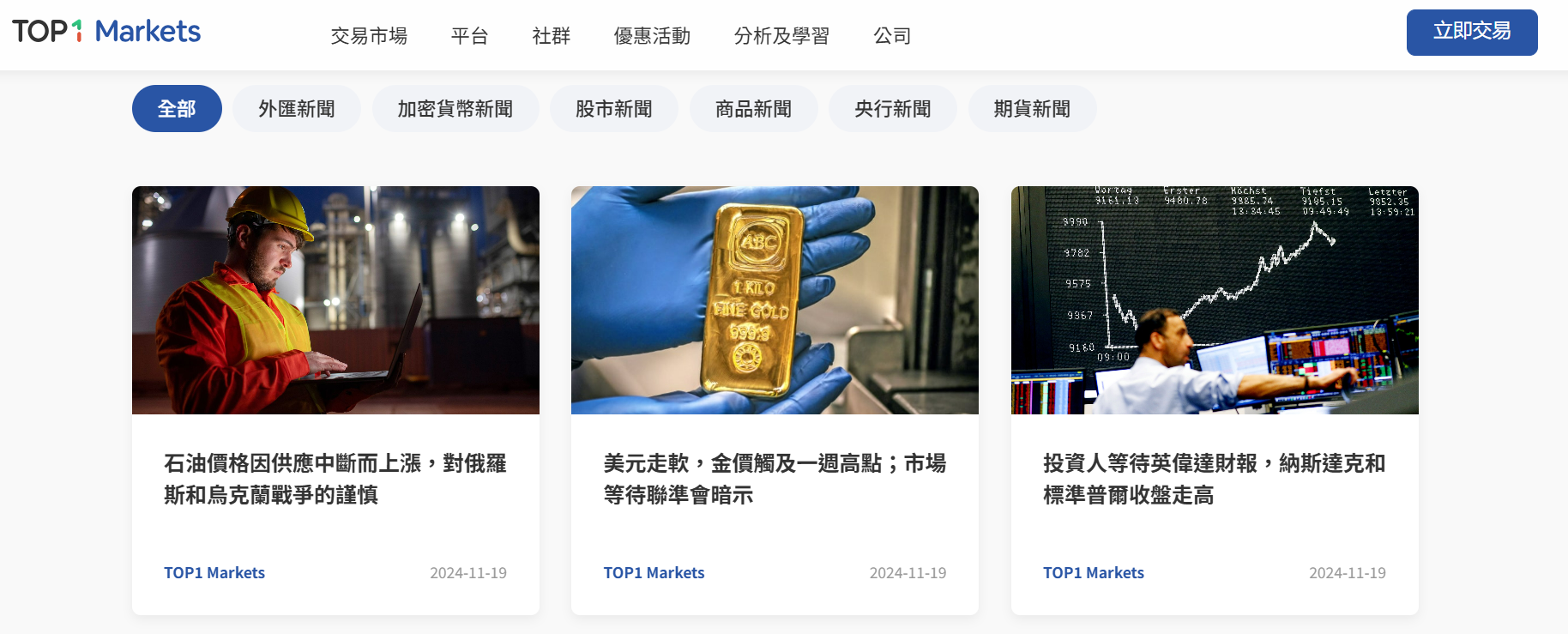Select the 全部 news filter
Screen dimensions: 1568x634
(177, 109)
